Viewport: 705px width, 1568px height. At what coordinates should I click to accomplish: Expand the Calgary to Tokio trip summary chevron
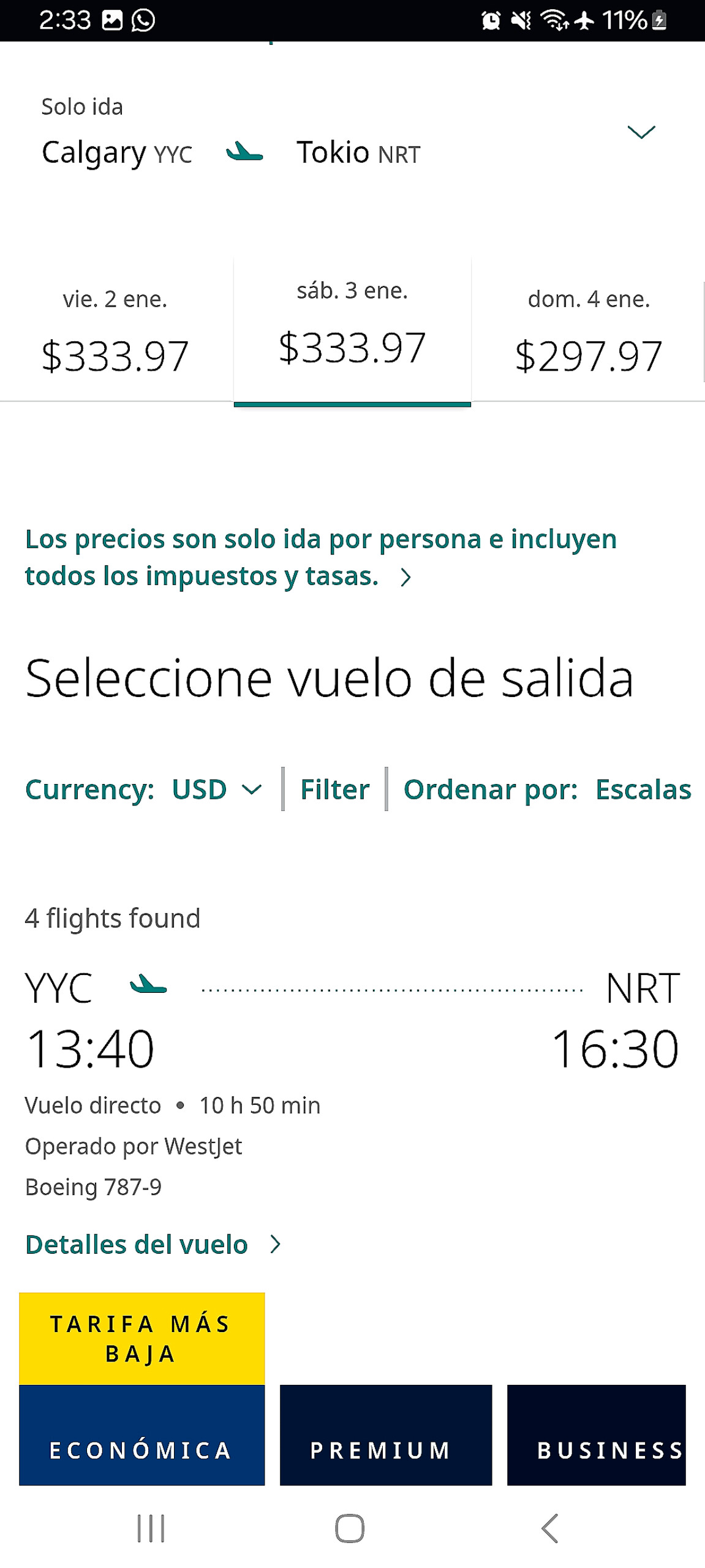click(641, 132)
